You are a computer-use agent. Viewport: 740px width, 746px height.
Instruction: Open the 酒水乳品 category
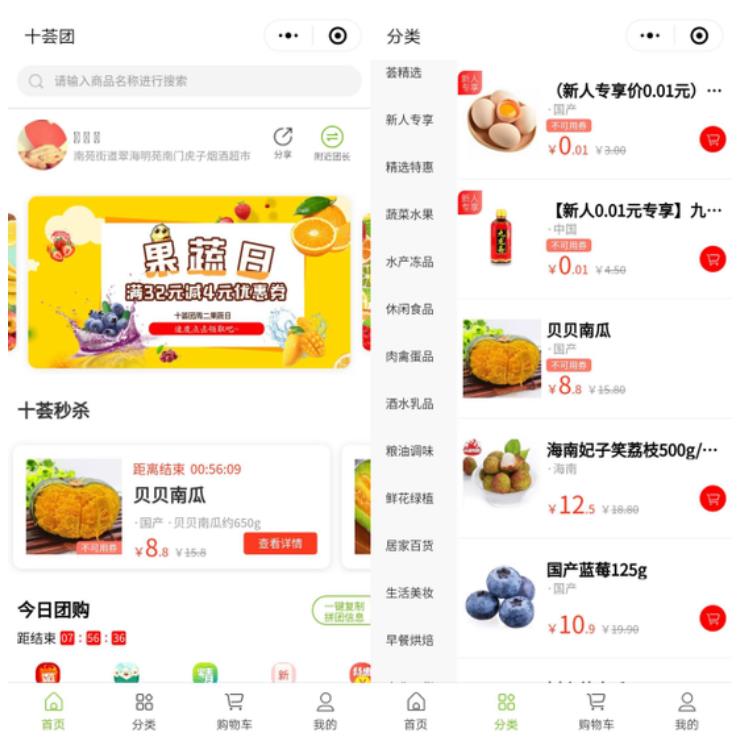pos(410,404)
